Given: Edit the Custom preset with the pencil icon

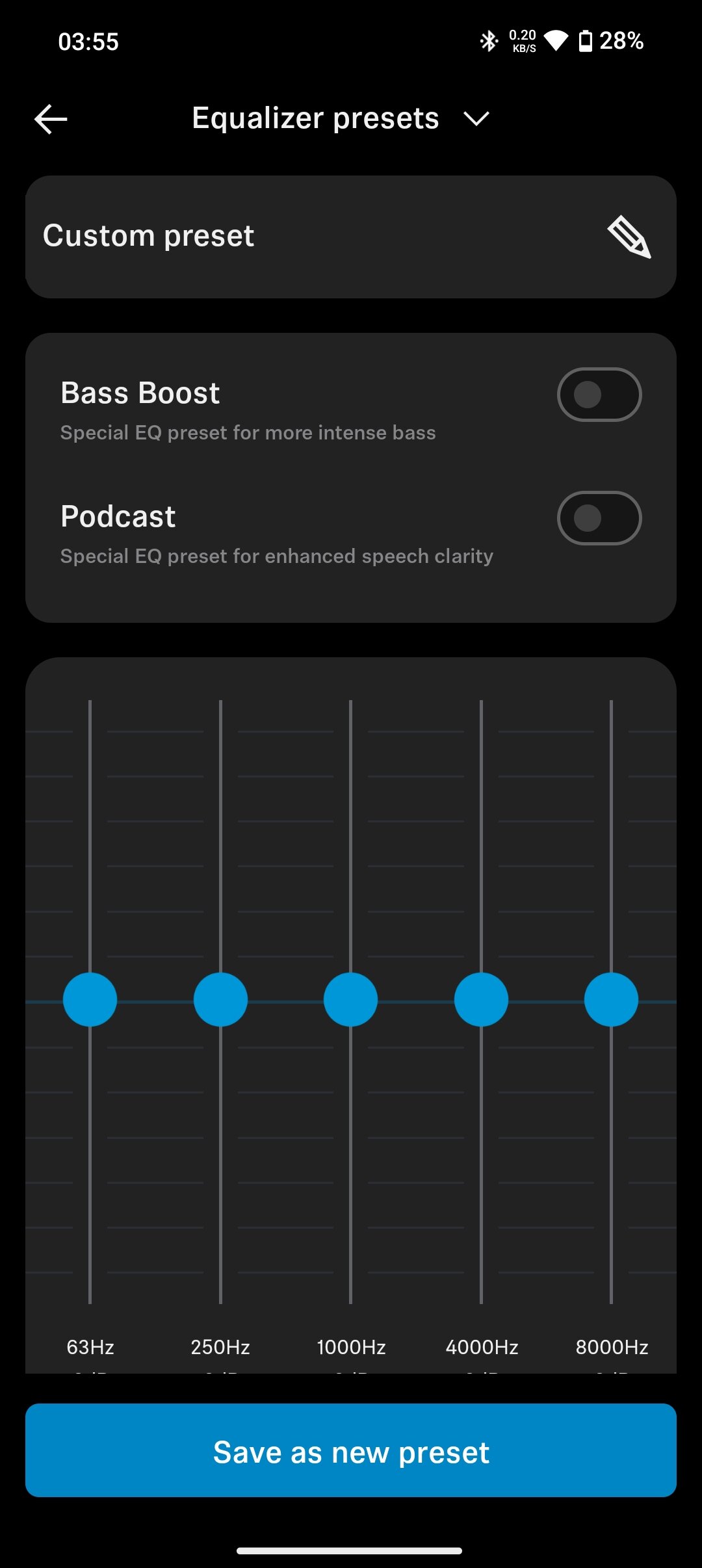Looking at the screenshot, I should pos(629,237).
